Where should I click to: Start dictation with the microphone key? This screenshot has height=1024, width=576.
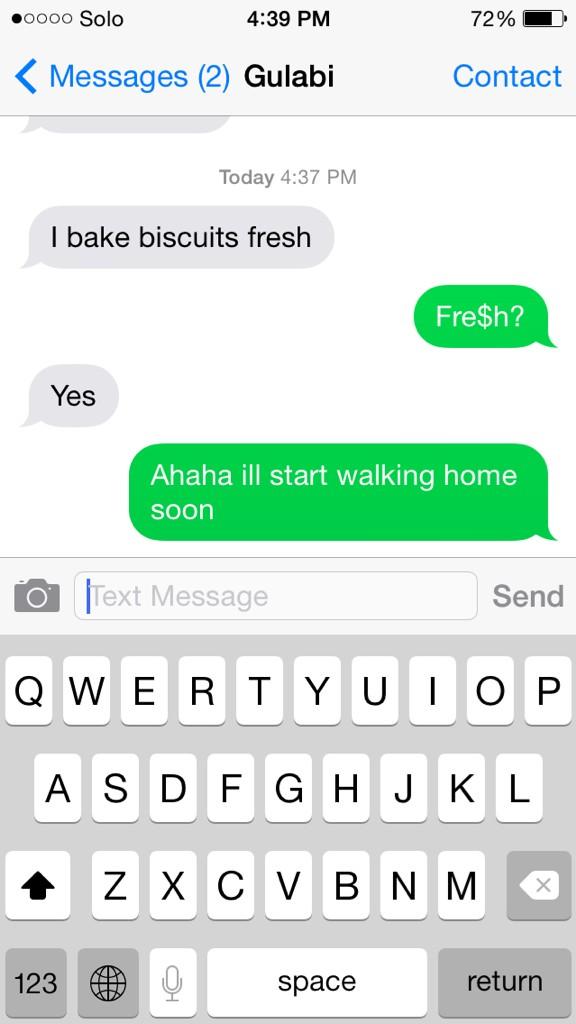(172, 983)
